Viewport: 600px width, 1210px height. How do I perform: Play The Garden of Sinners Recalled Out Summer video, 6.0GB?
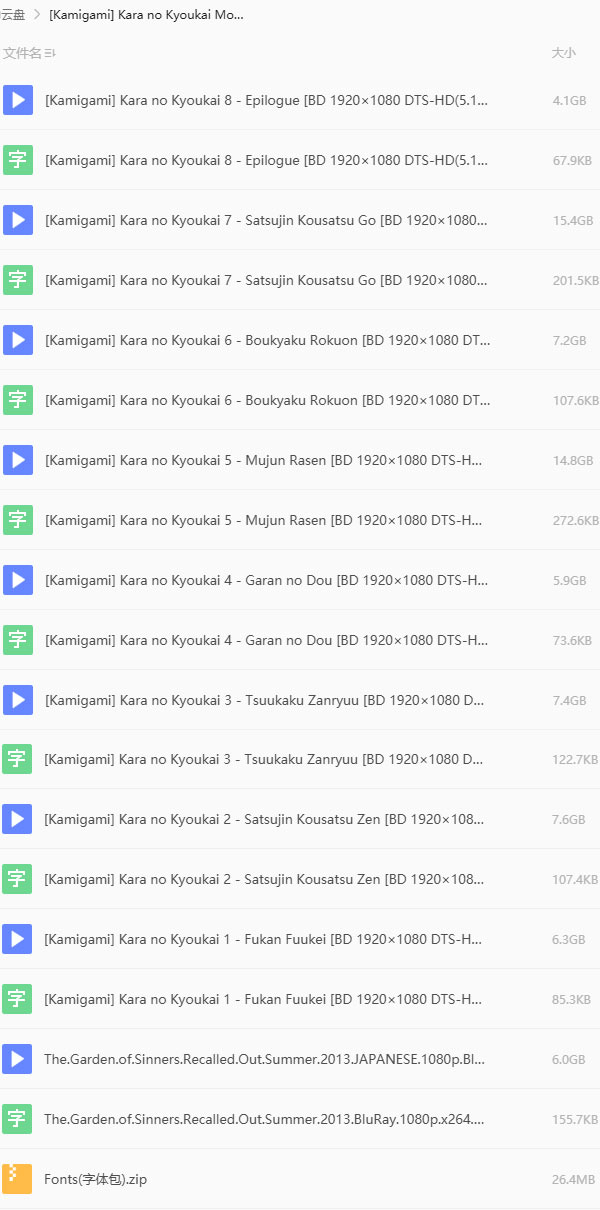coord(266,1059)
